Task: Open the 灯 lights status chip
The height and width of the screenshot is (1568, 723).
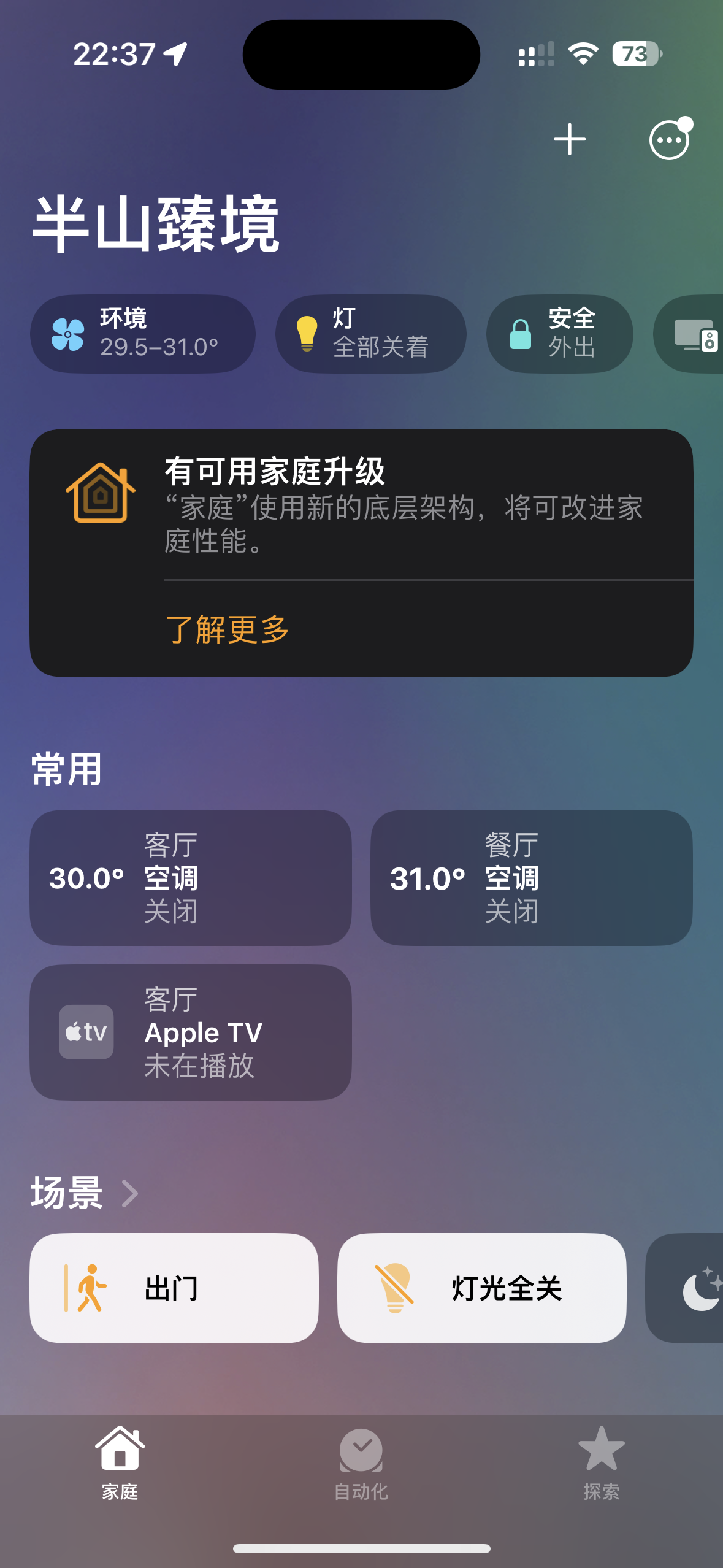Action: pyautogui.click(x=370, y=334)
